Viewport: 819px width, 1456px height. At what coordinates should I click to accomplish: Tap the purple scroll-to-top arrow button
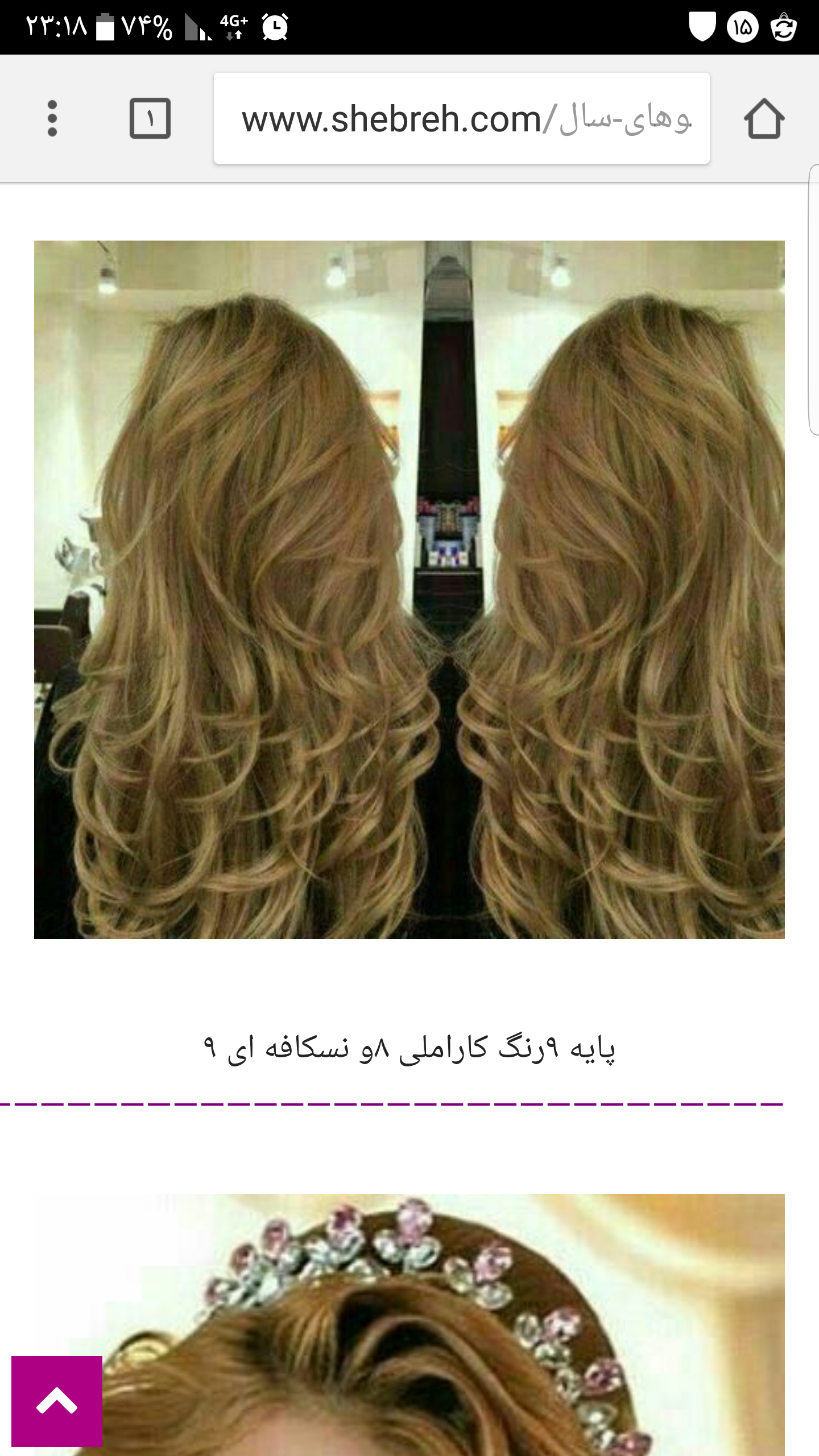[x=57, y=1401]
